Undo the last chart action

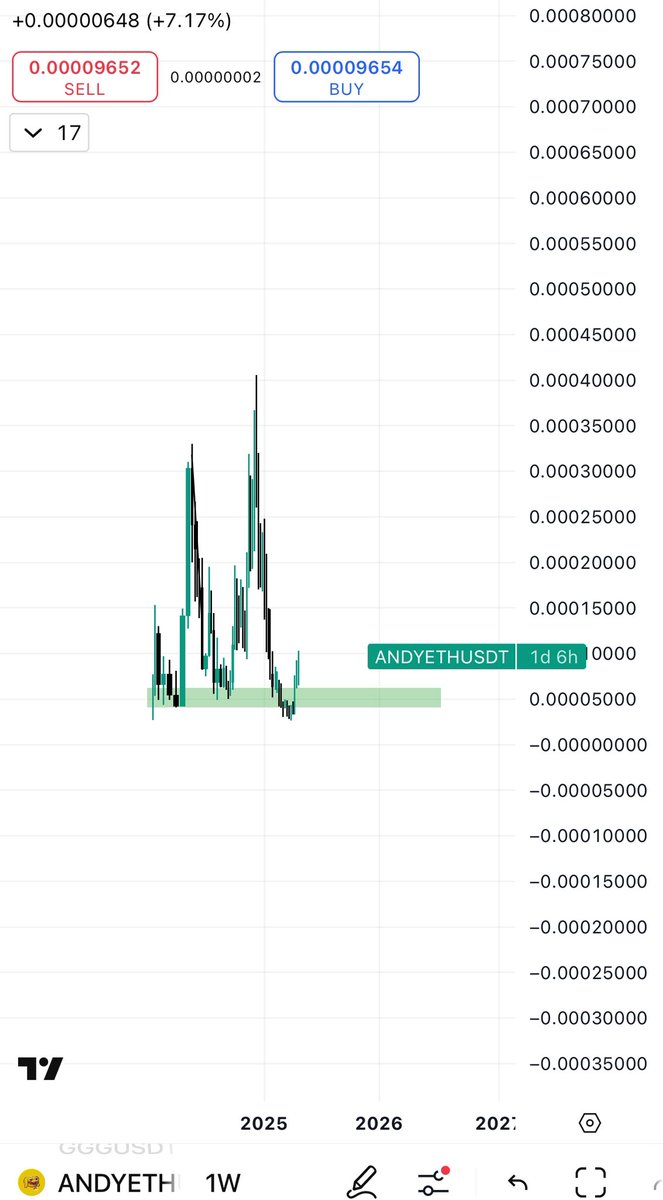click(x=517, y=1182)
